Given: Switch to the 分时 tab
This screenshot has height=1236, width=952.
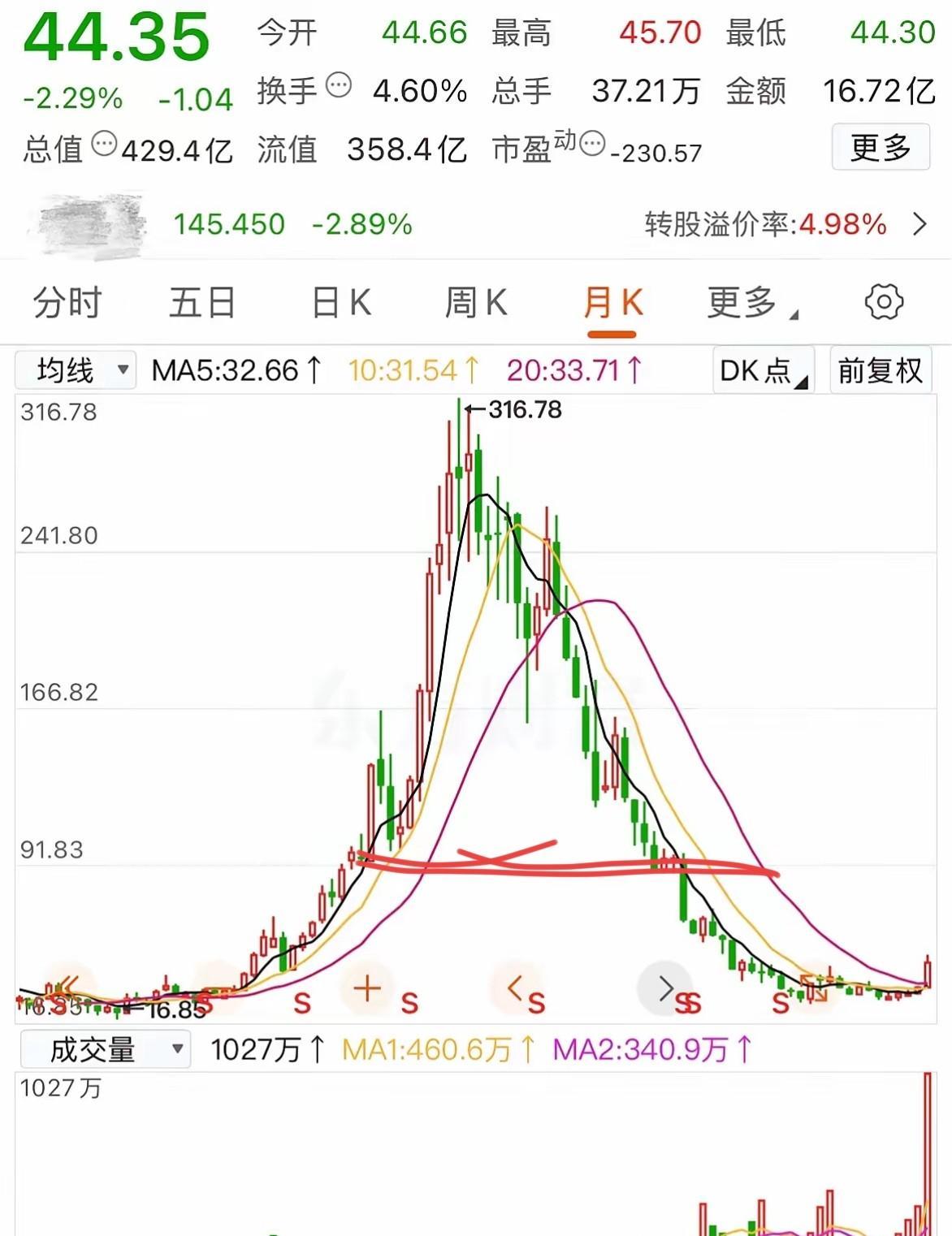Looking at the screenshot, I should 65,301.
